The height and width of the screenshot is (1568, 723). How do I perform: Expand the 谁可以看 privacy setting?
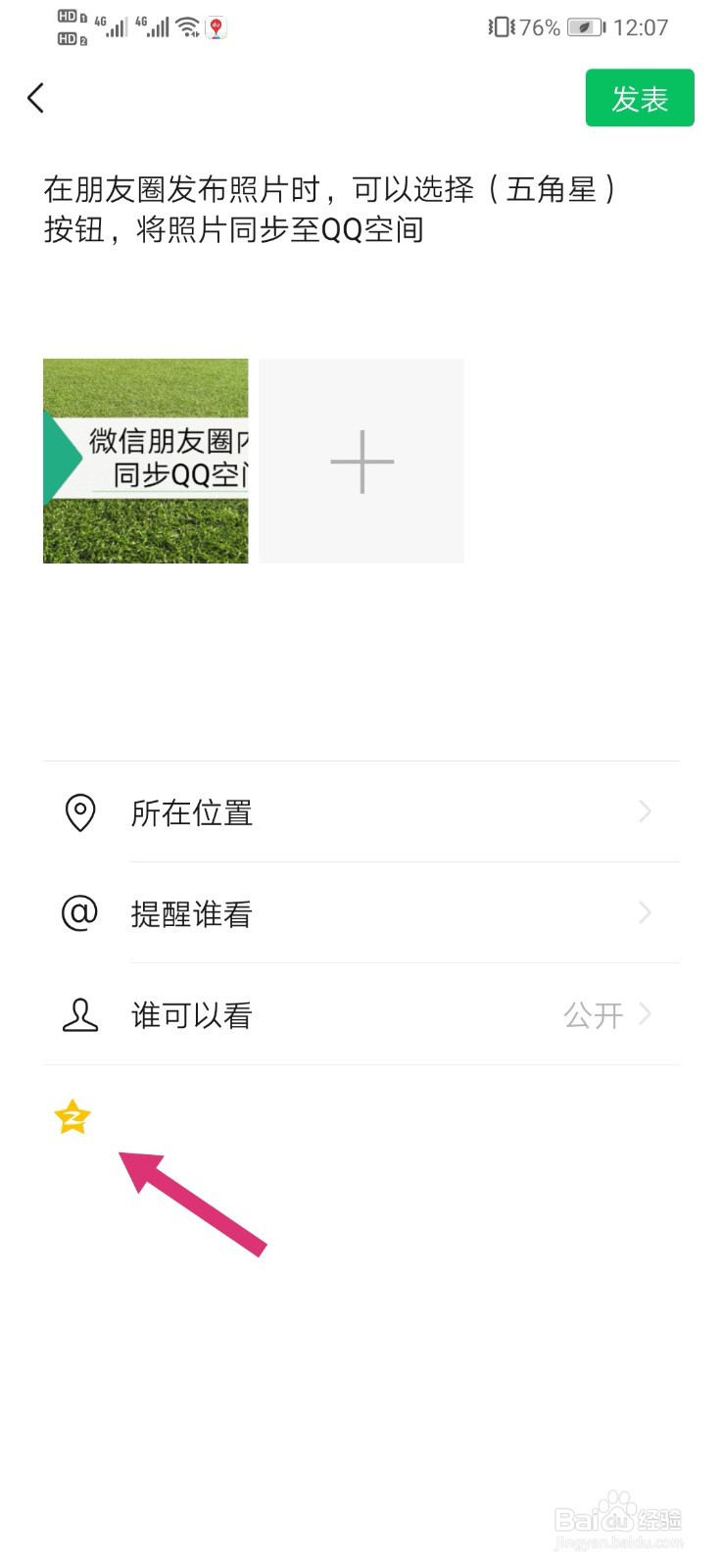click(644, 1015)
